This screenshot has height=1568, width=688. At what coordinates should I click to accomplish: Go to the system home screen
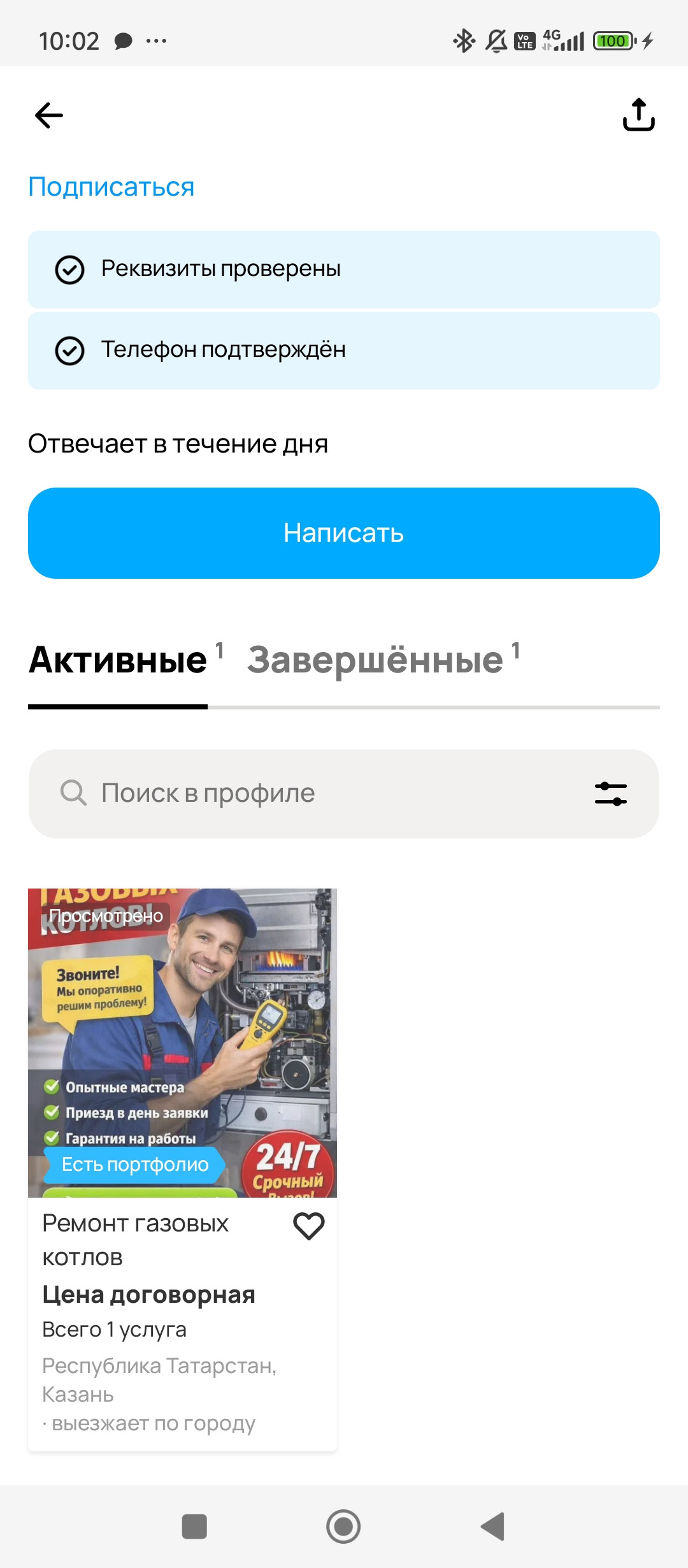tap(343, 1527)
